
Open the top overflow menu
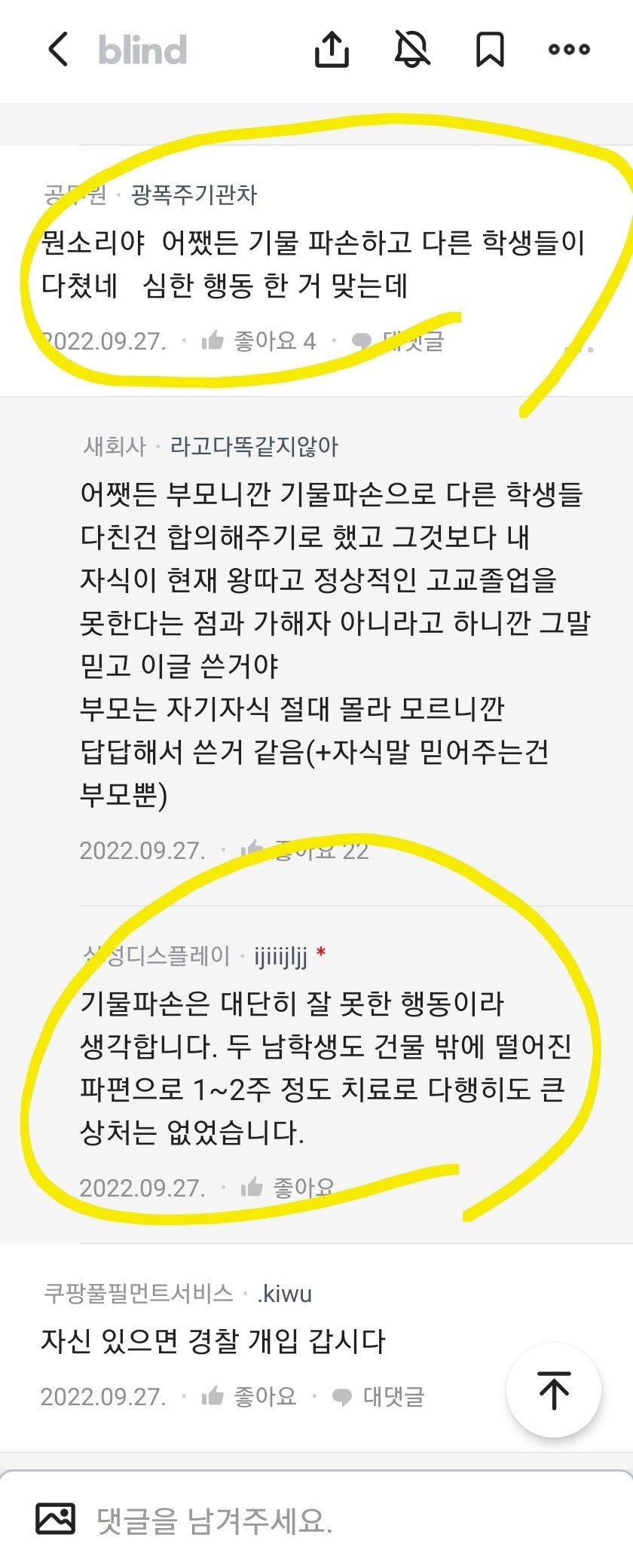click(x=569, y=50)
